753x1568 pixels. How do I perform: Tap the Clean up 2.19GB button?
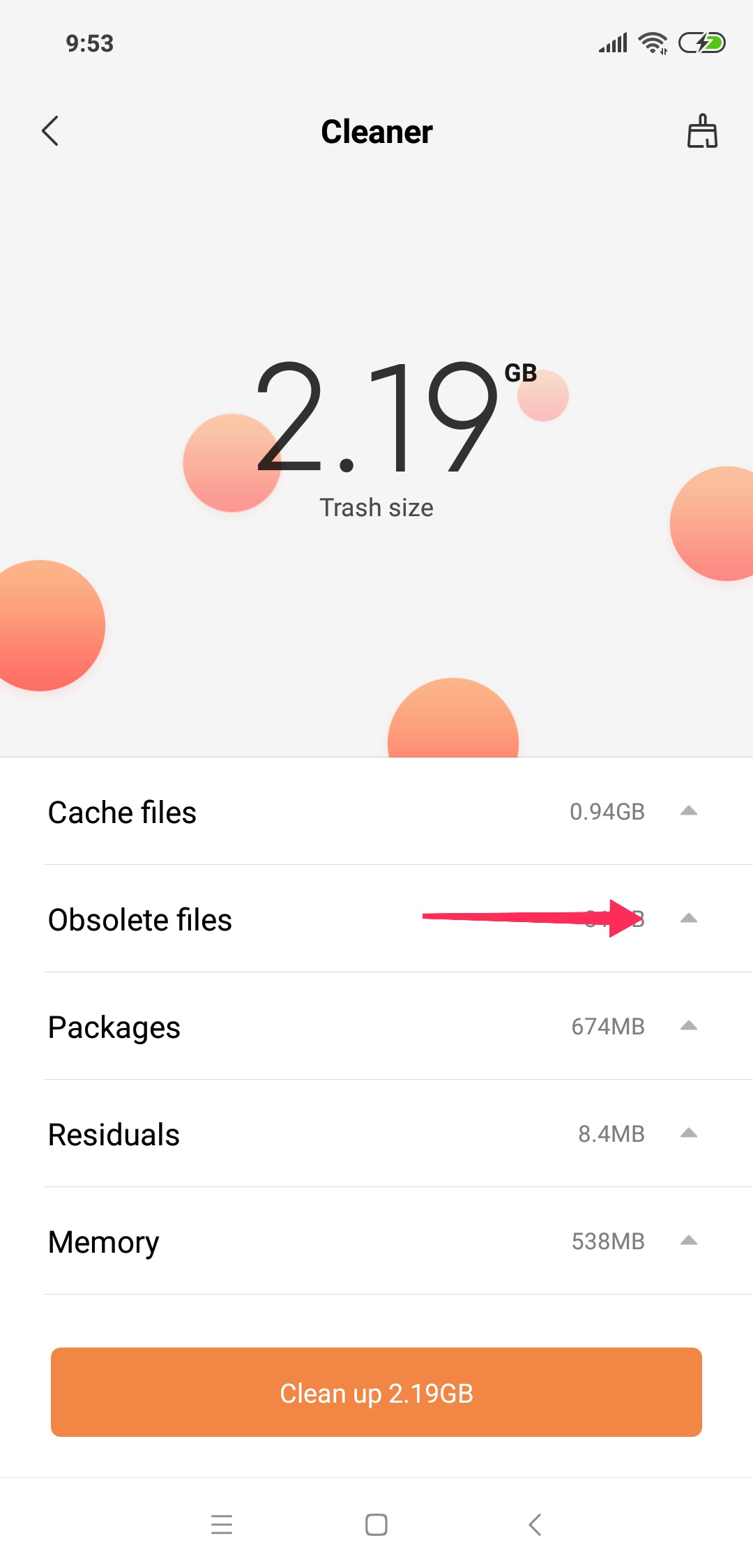[376, 1392]
